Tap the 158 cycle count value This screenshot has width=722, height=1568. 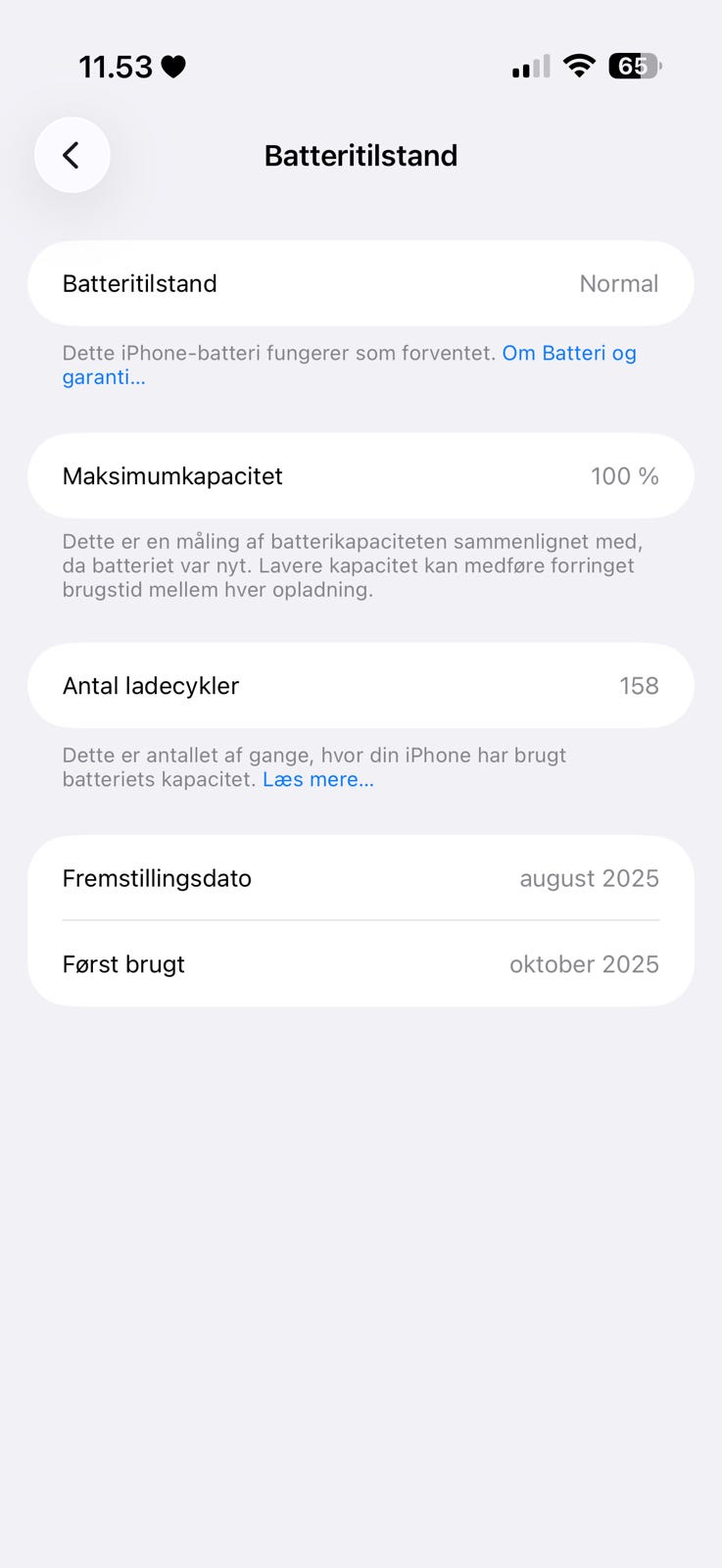(x=639, y=686)
